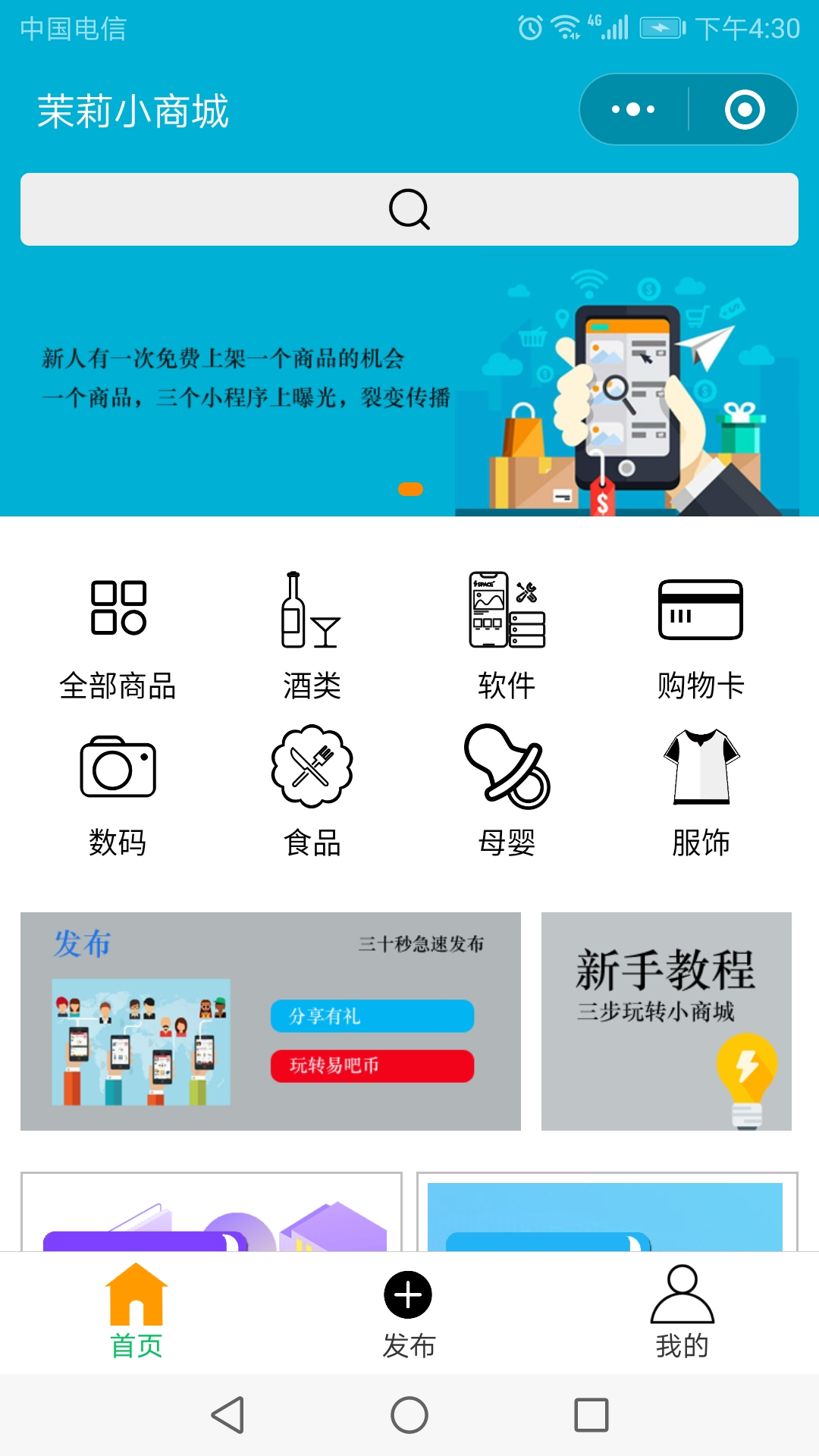Viewport: 819px width, 1456px height.
Task: Open the 全部商品 category
Action: coord(118,639)
